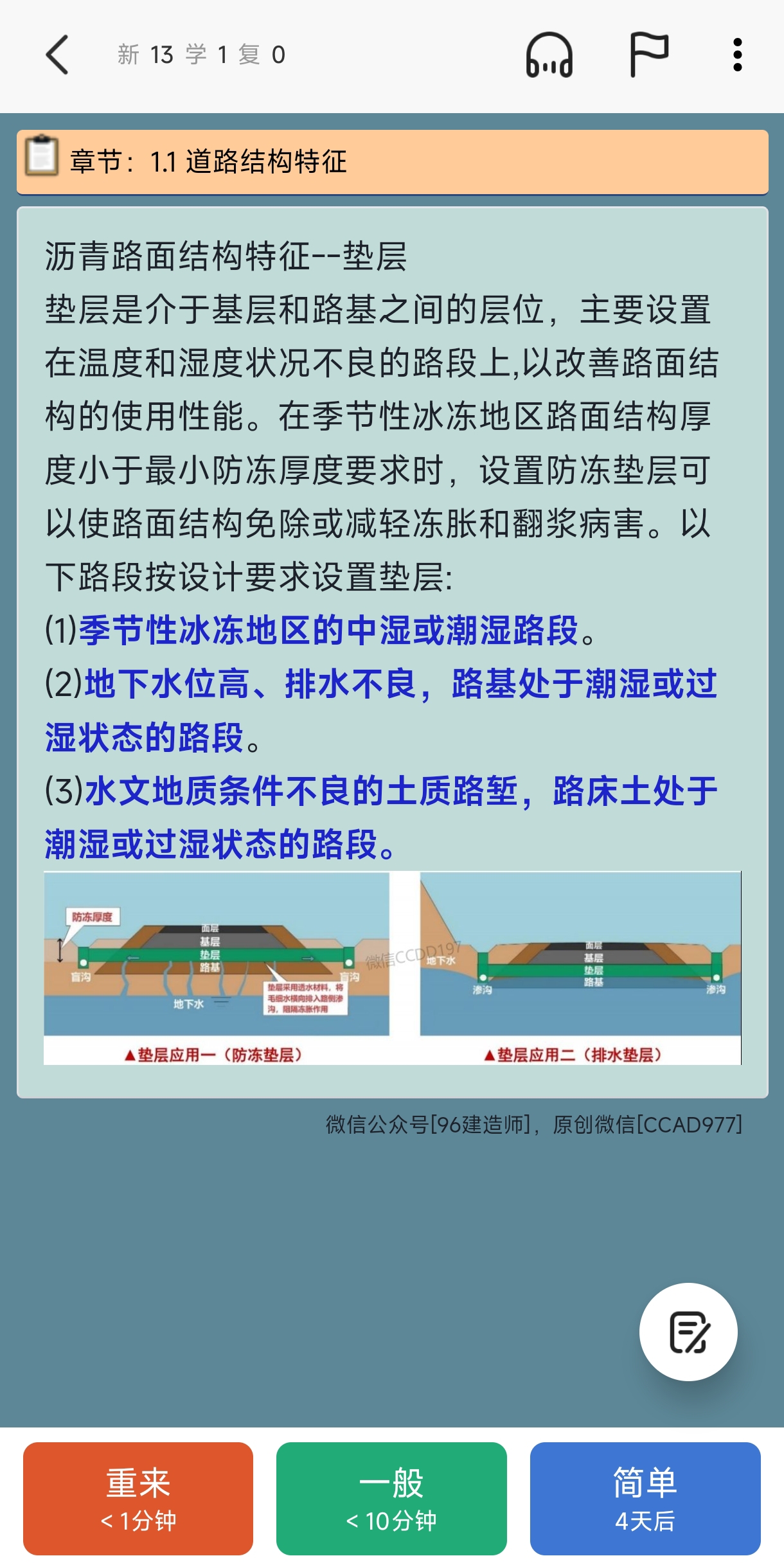Open the three-dot overflow menu
Viewport: 784px width, 1565px height.
pos(737,55)
